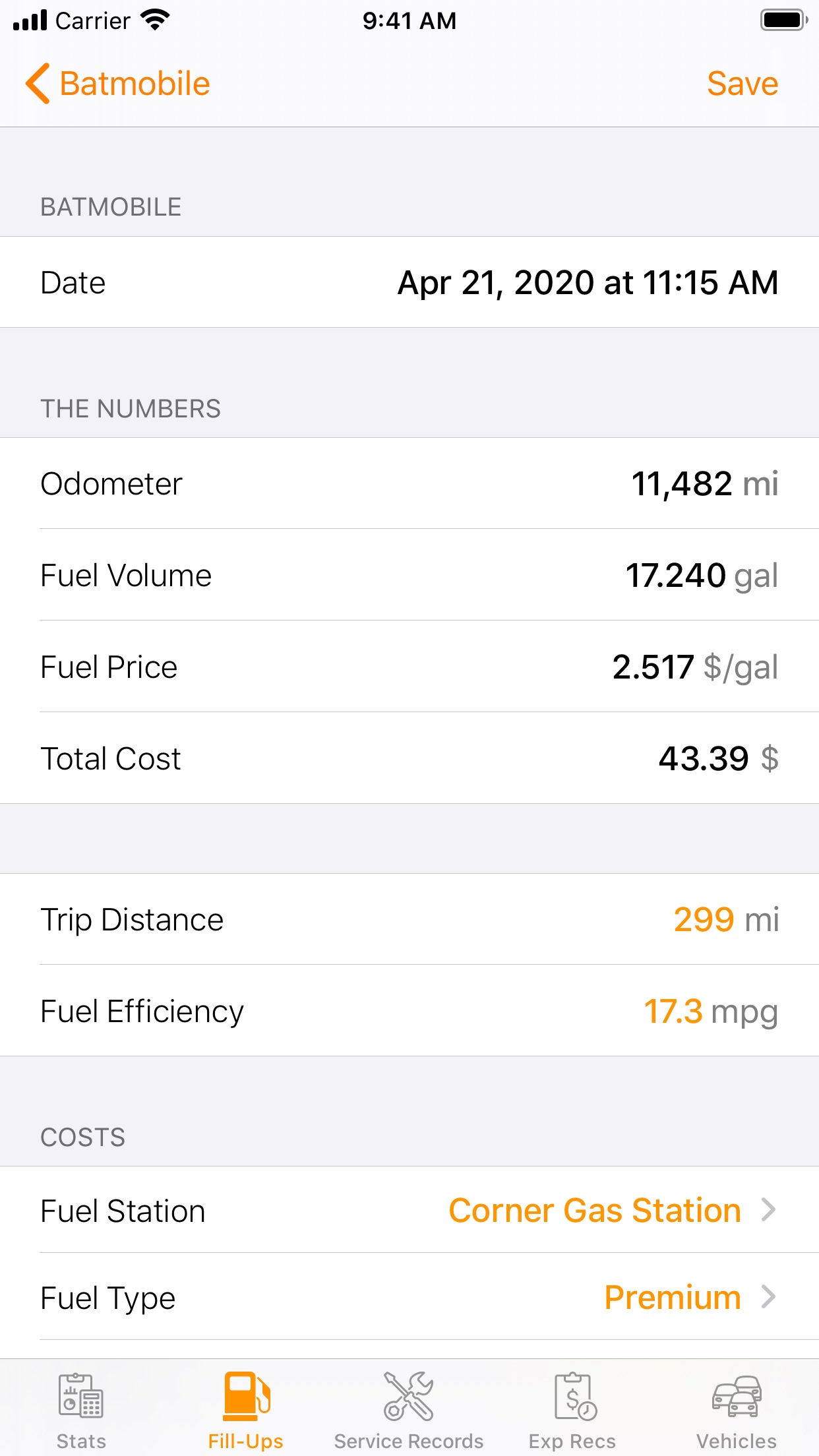This screenshot has width=819, height=1456.
Task: Edit the Fuel Price field
Action: click(x=653, y=667)
